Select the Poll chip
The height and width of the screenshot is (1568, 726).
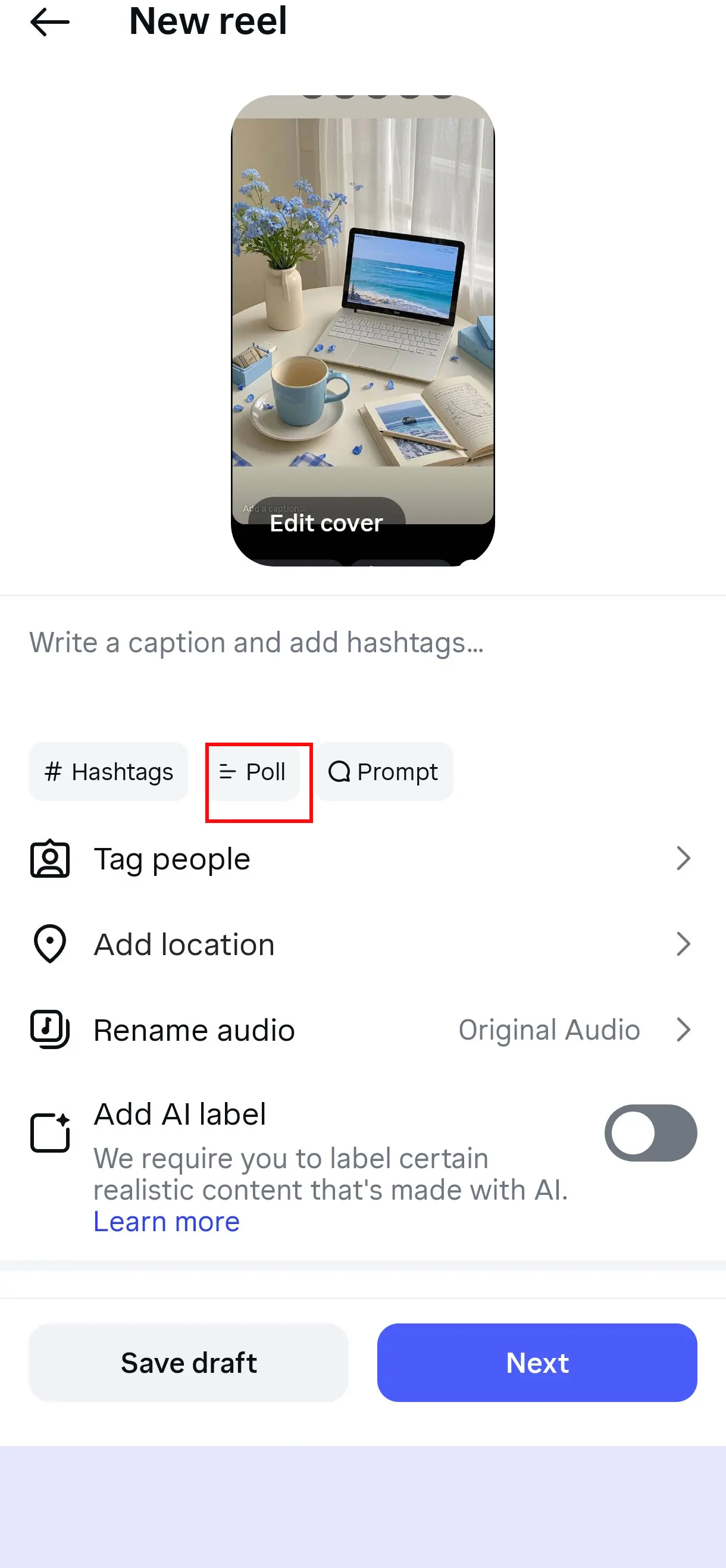click(253, 772)
